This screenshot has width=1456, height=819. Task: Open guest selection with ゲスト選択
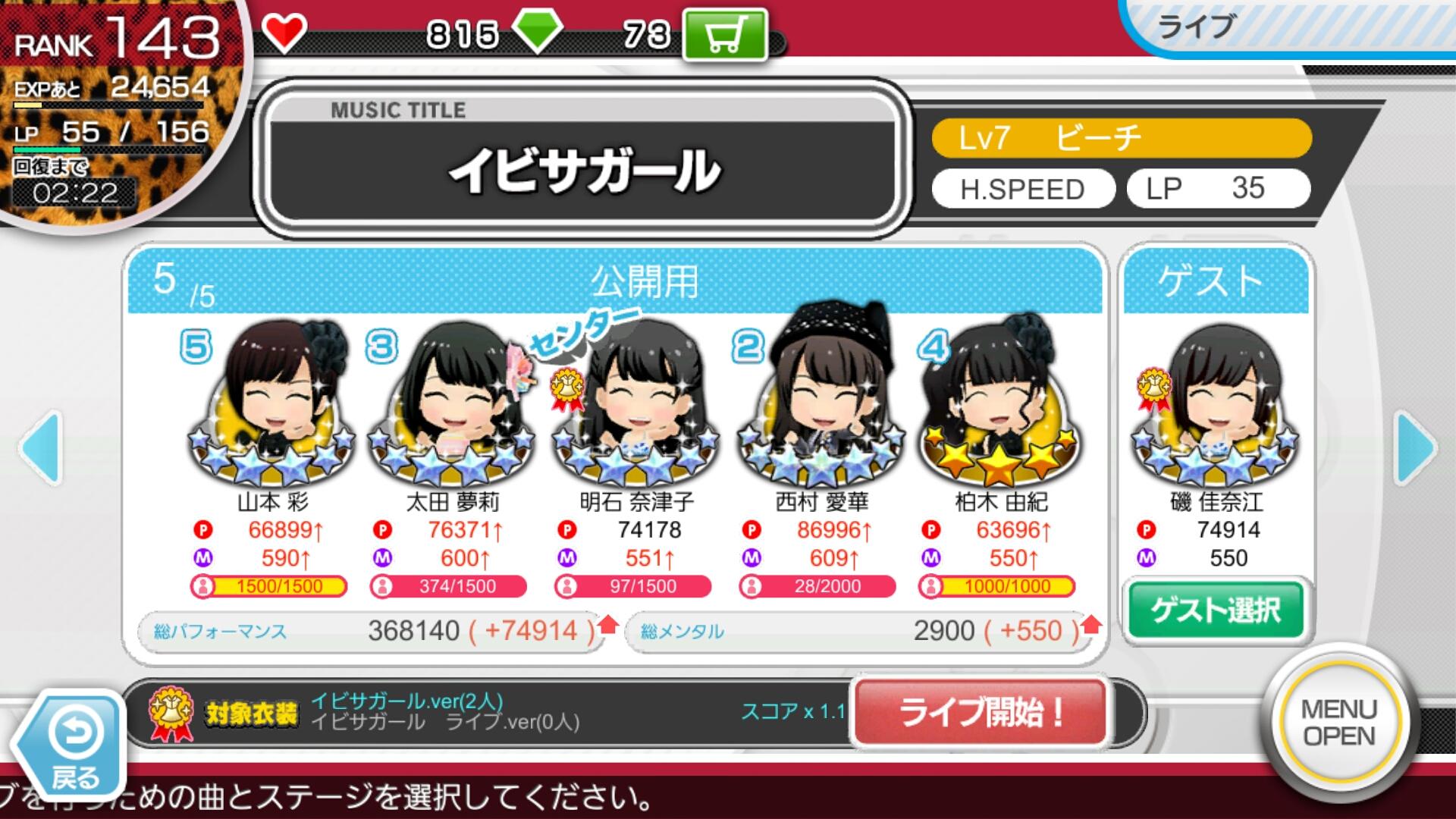[x=1216, y=610]
